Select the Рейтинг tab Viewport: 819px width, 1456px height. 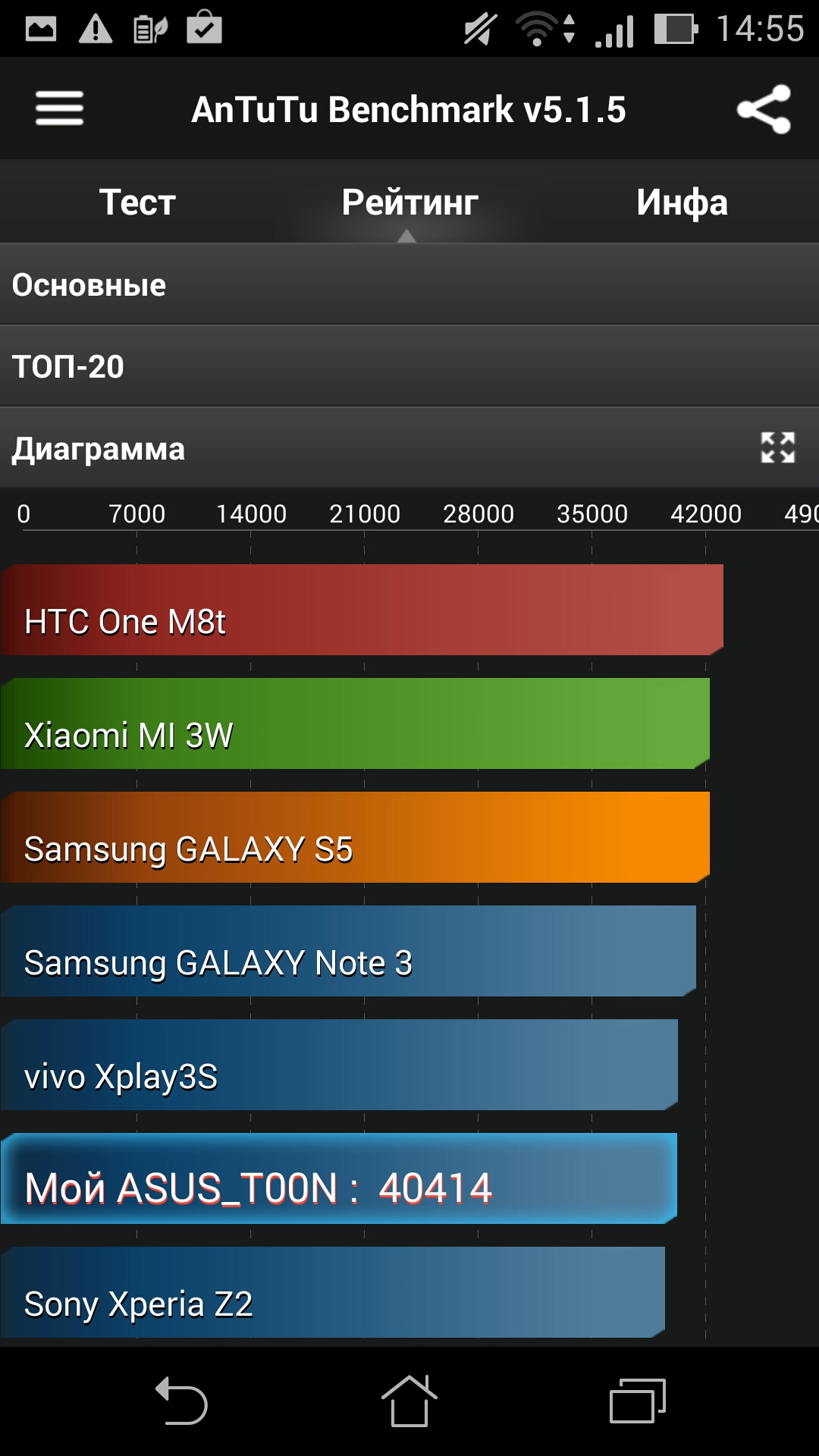(x=409, y=202)
